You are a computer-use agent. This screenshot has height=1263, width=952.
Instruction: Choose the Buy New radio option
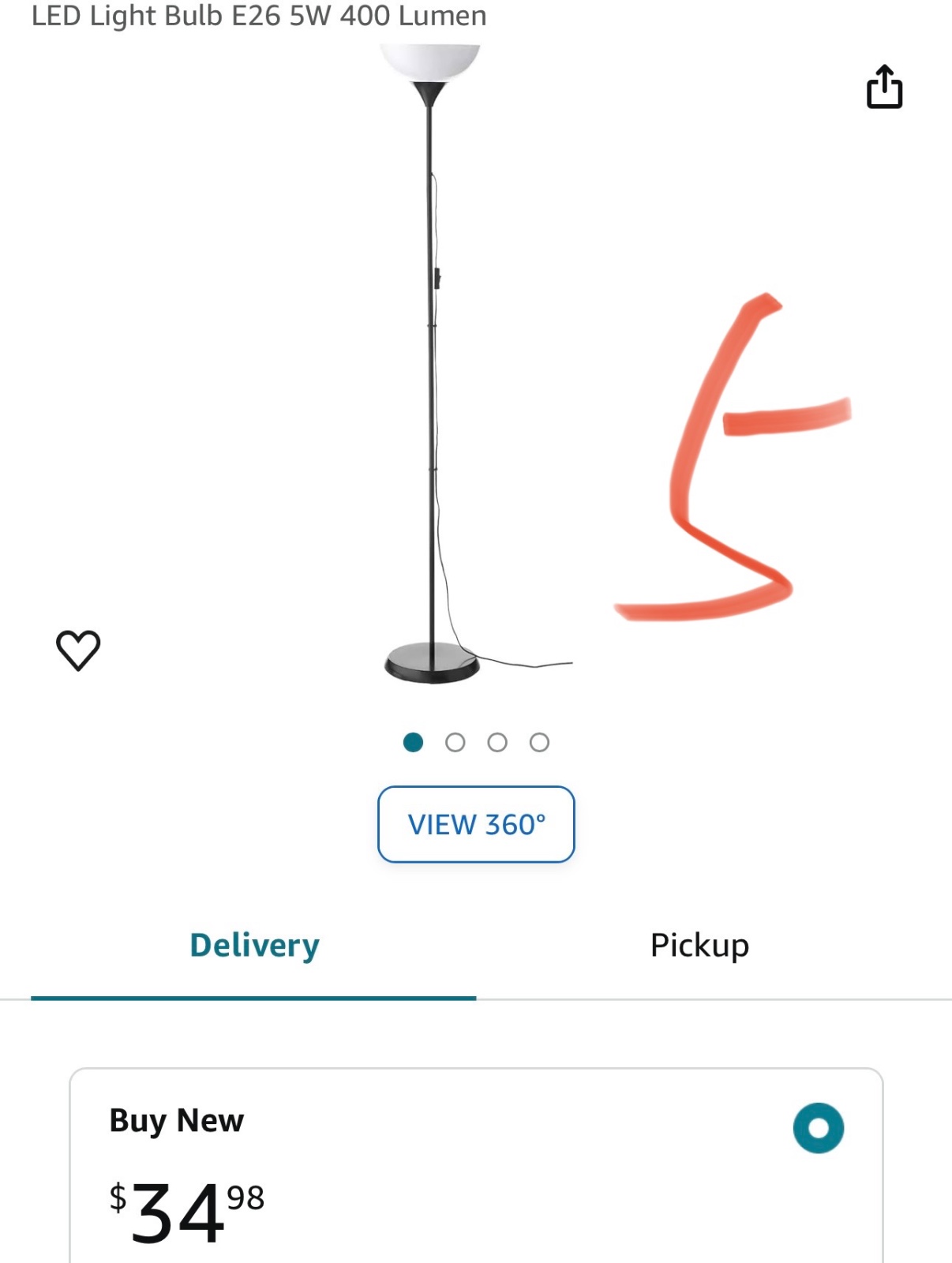818,1128
